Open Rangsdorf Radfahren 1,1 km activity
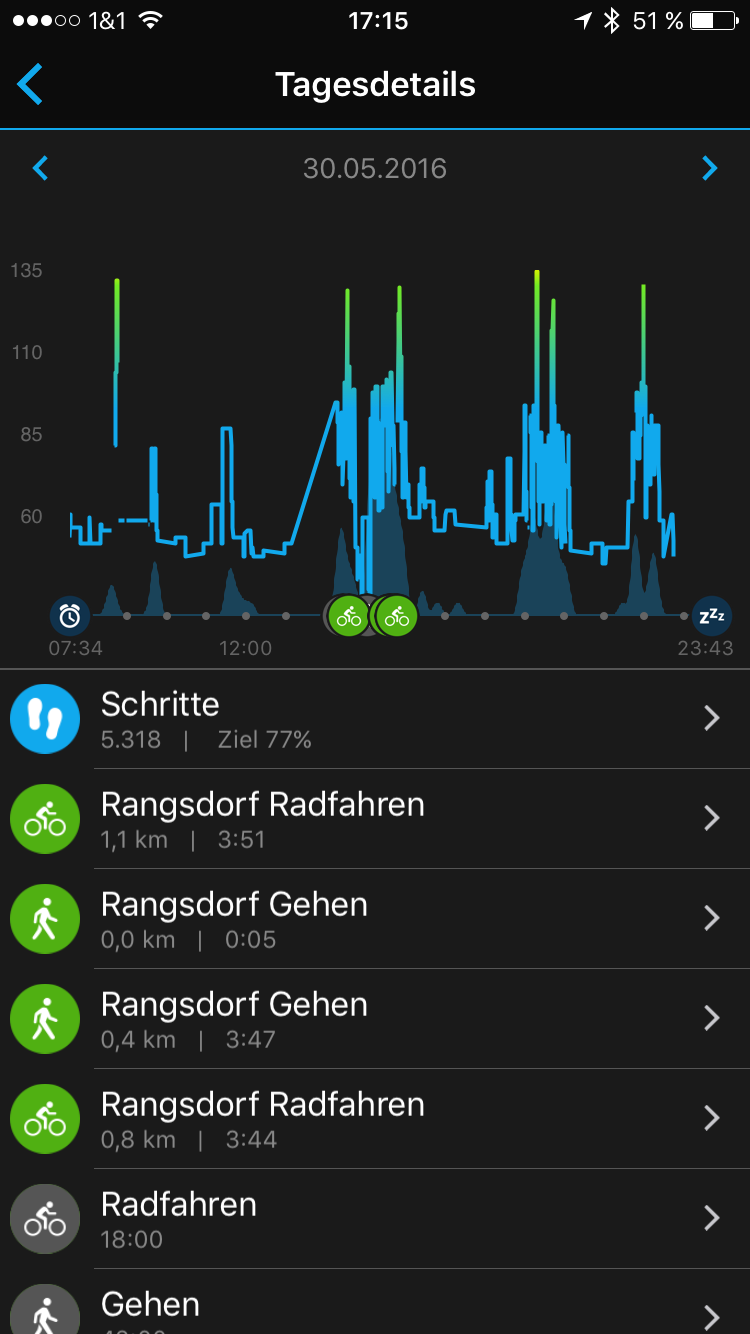Screen dimensions: 750x1334 (375, 818)
